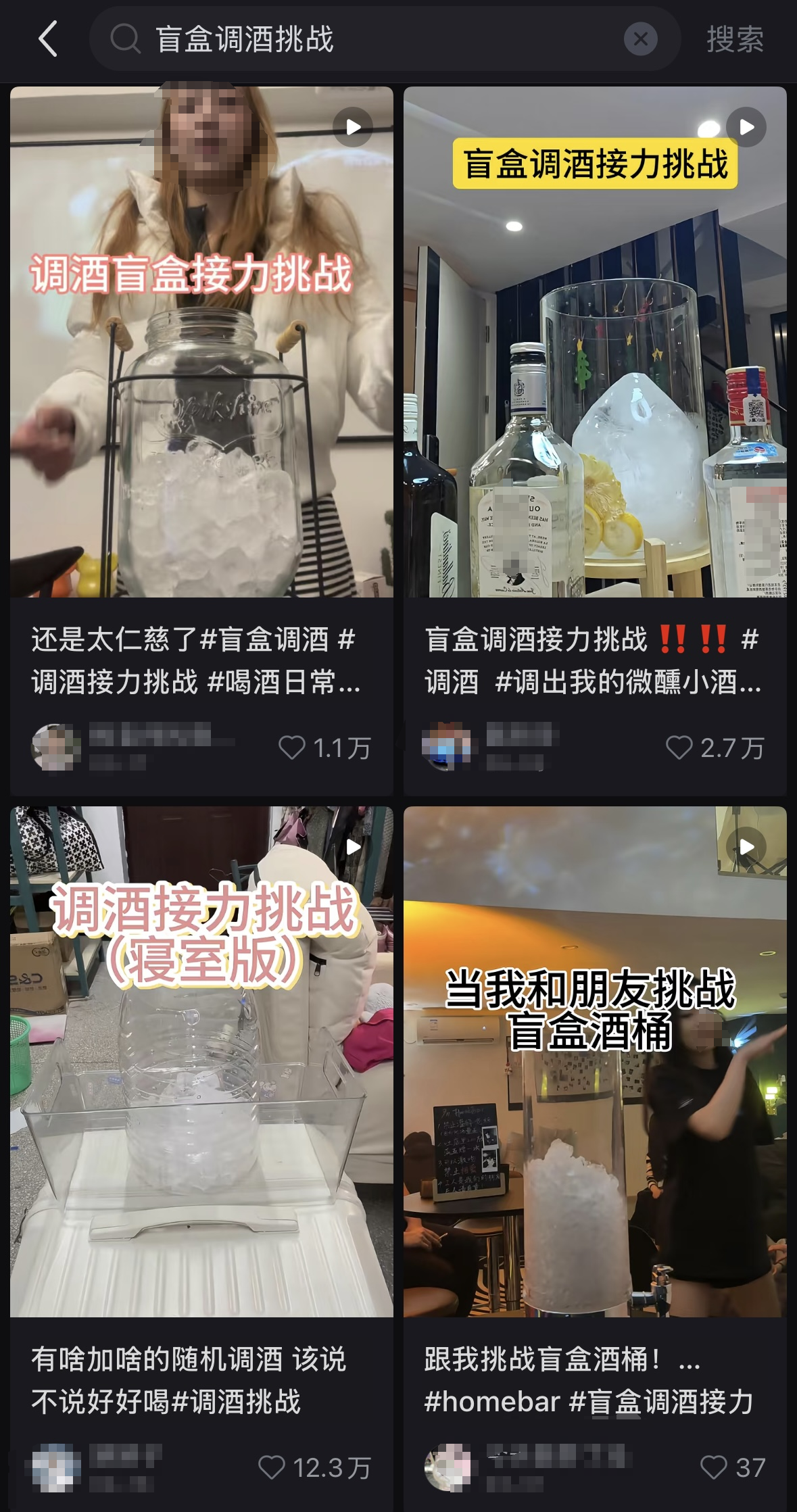This screenshot has width=797, height=1512.
Task: Like the video with 1.1万 likes
Action: pos(292,748)
